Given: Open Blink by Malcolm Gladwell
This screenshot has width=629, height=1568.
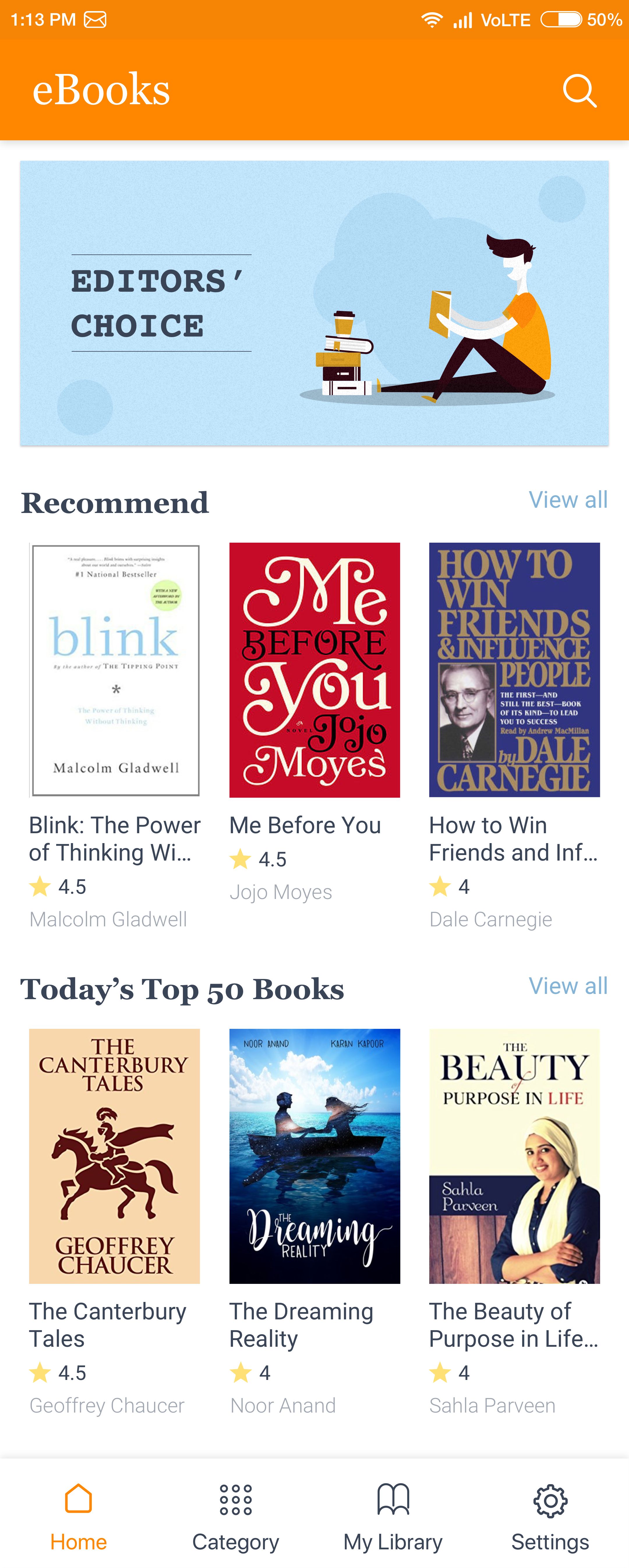Looking at the screenshot, I should pyautogui.click(x=115, y=670).
